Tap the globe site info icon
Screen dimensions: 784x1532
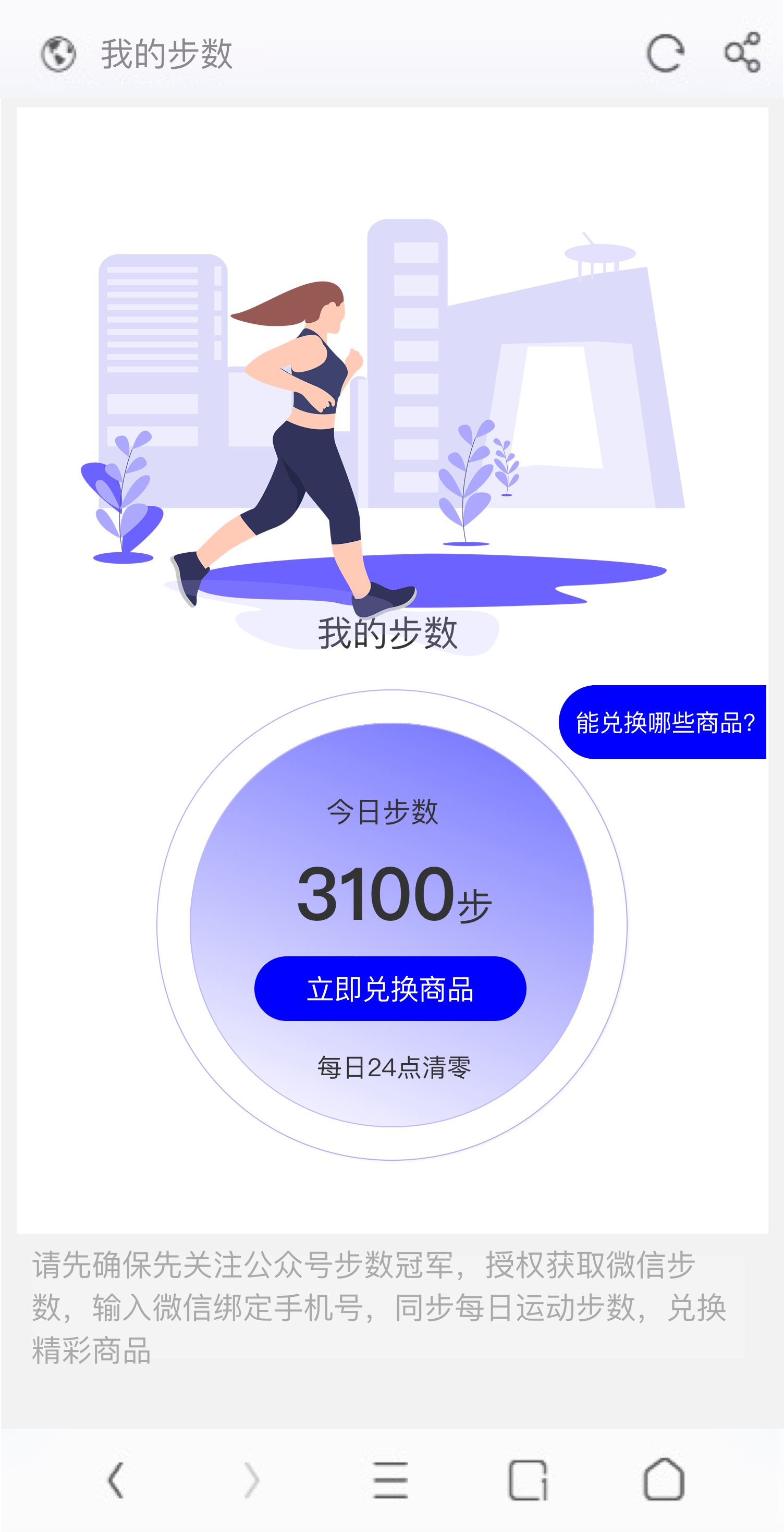[x=58, y=54]
